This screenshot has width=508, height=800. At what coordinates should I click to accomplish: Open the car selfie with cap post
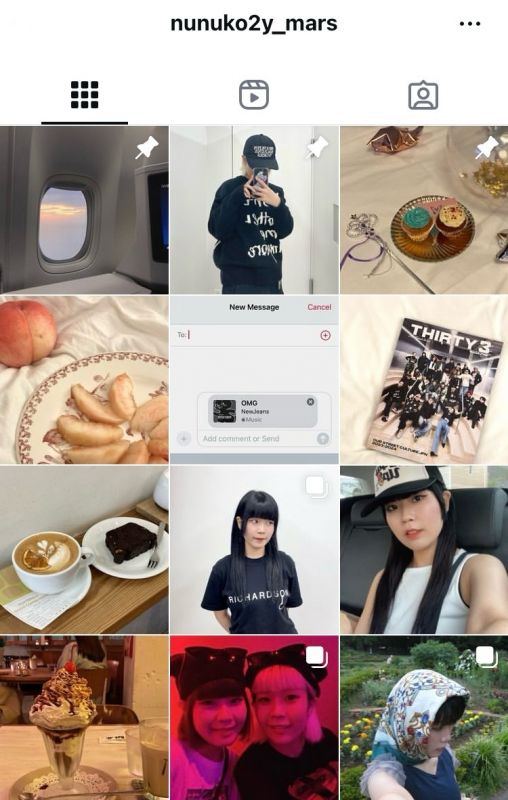coord(424,550)
